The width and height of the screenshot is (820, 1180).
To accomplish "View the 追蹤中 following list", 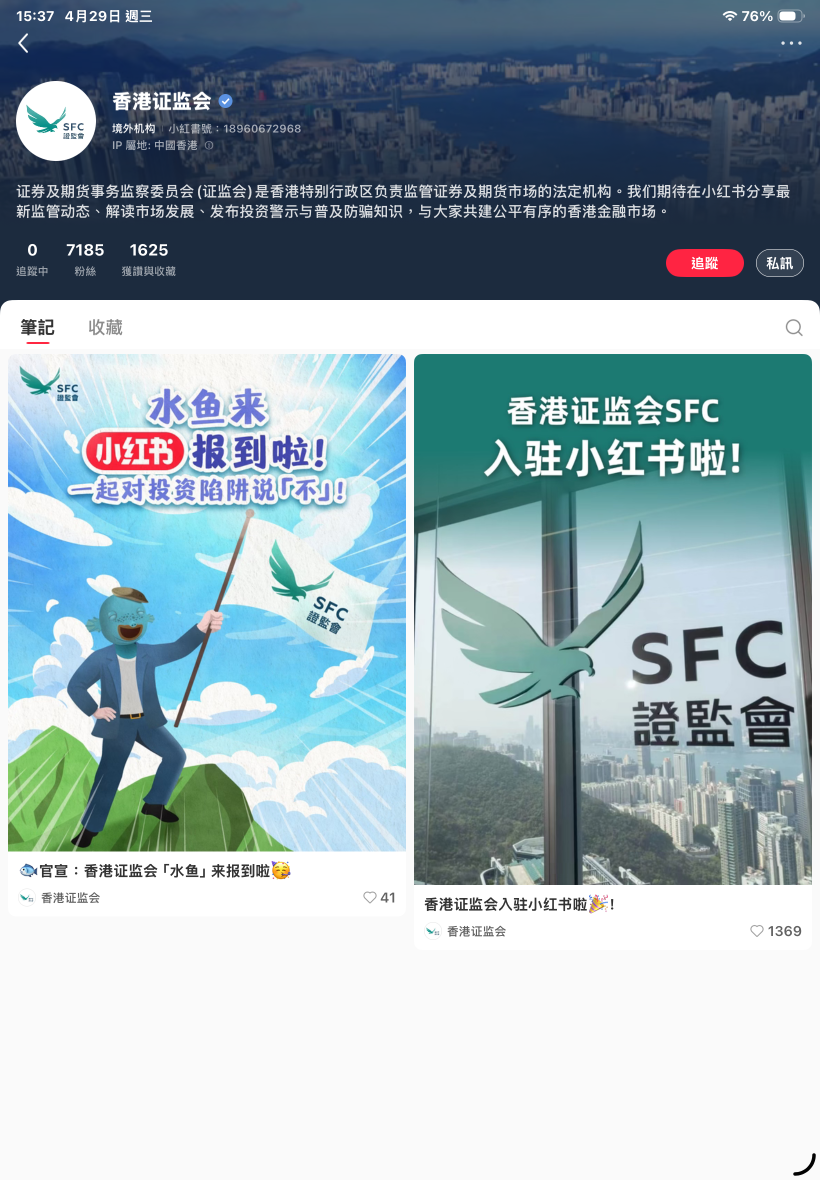I will coord(32,259).
